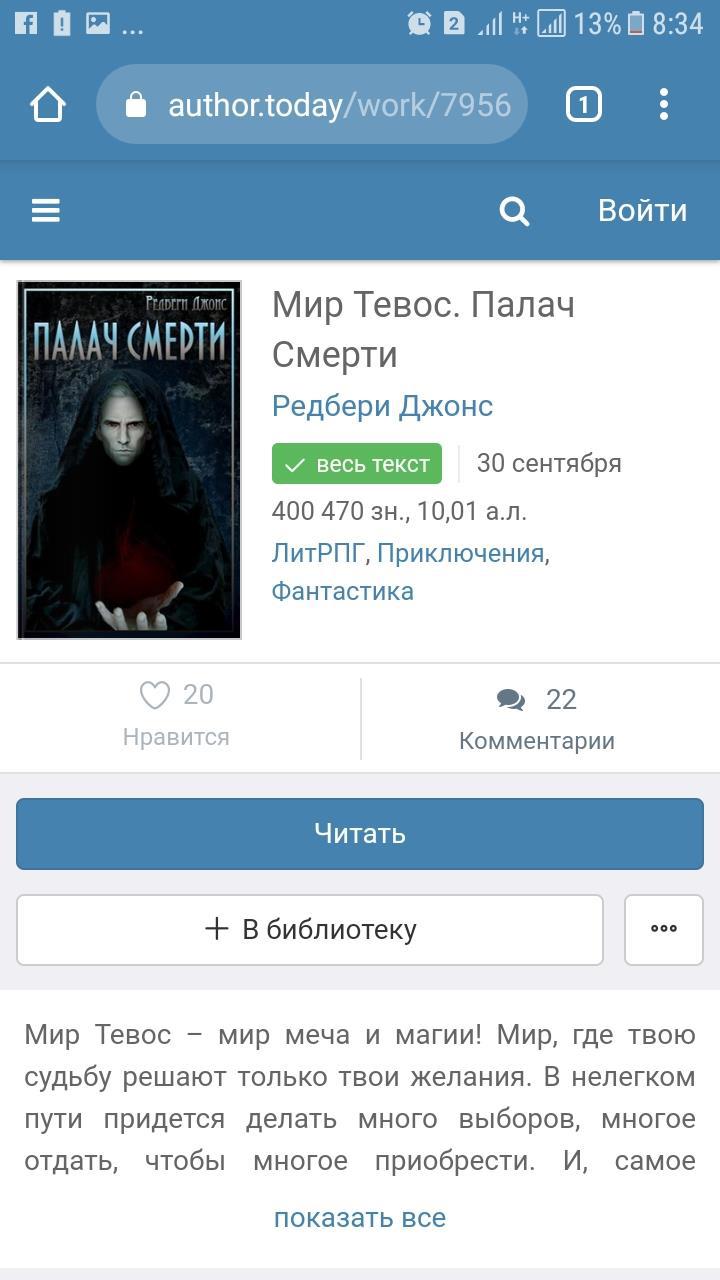Image resolution: width=720 pixels, height=1280 pixels.
Task: Open the browser overflow menu
Action: pos(664,104)
